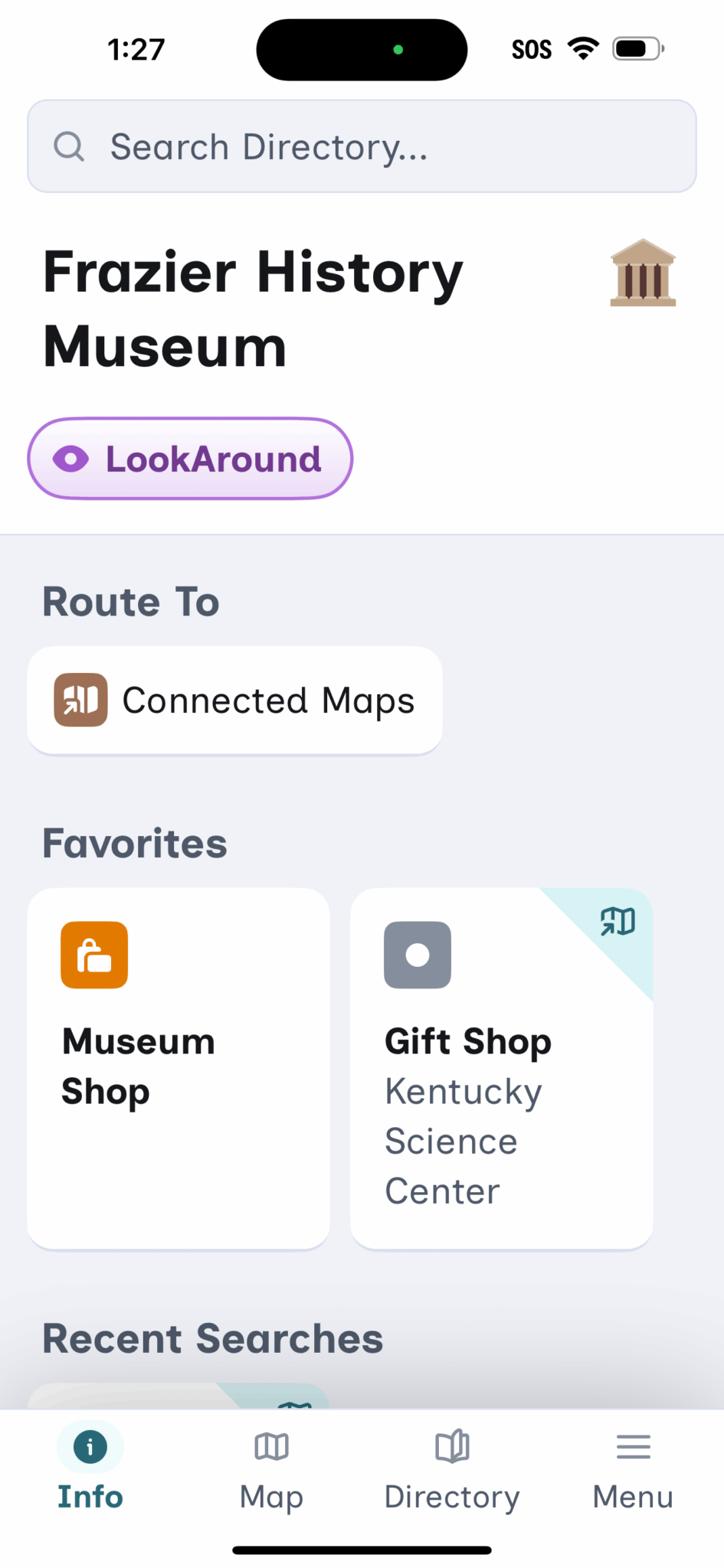Screen dimensions: 724x1568
Task: Select the Connected Maps route option
Action: [234, 699]
